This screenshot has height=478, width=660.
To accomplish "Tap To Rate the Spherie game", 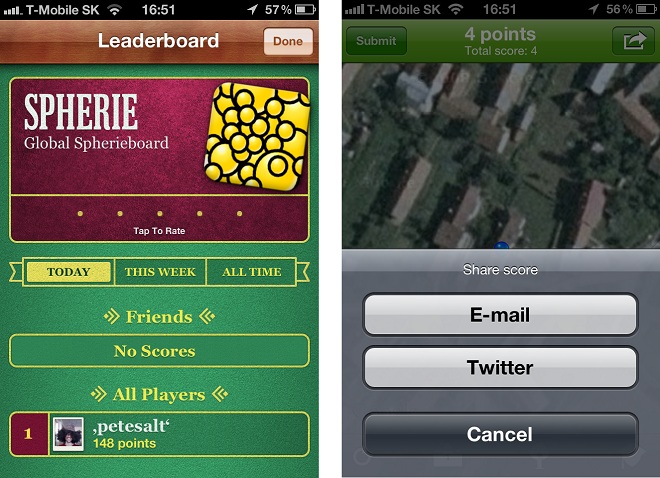I will (159, 231).
